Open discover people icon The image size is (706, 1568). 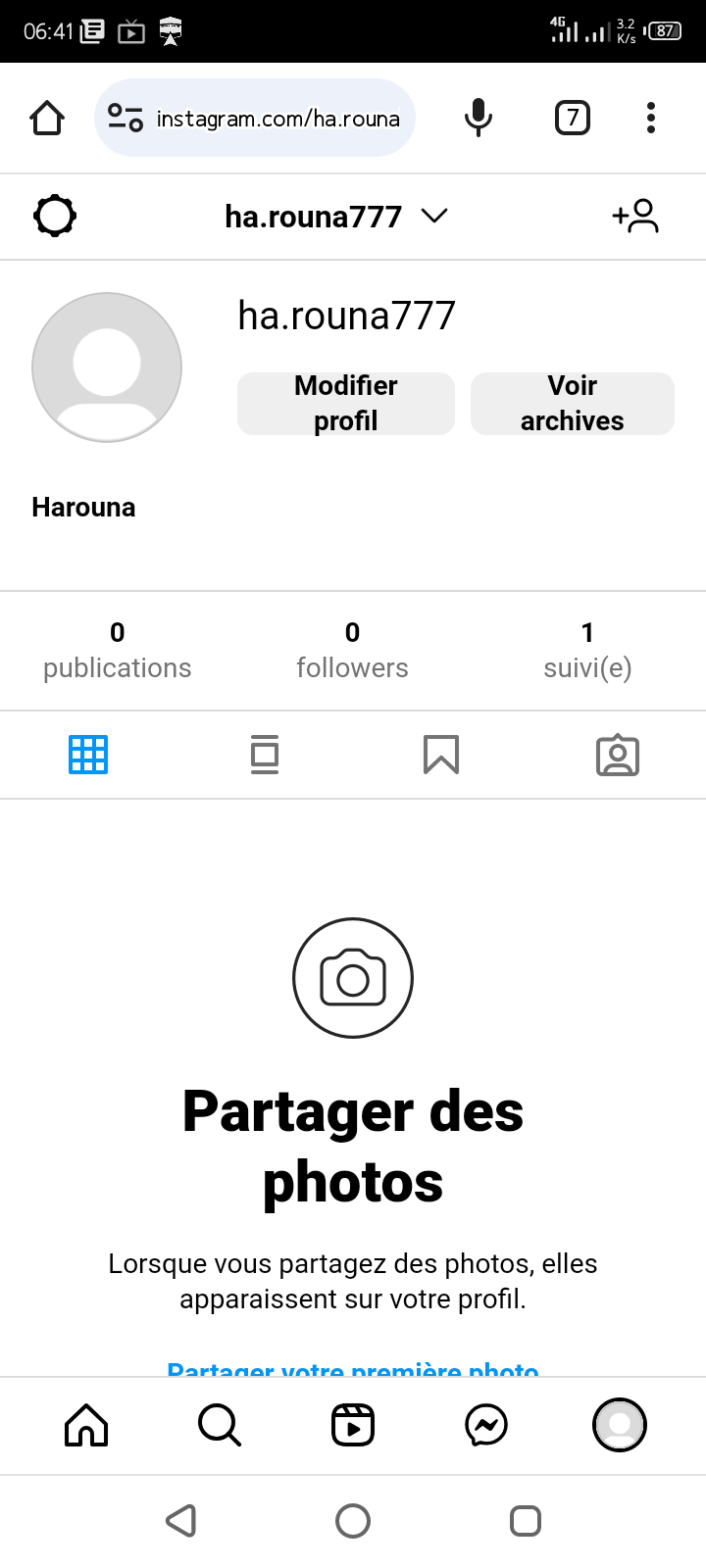coord(635,216)
